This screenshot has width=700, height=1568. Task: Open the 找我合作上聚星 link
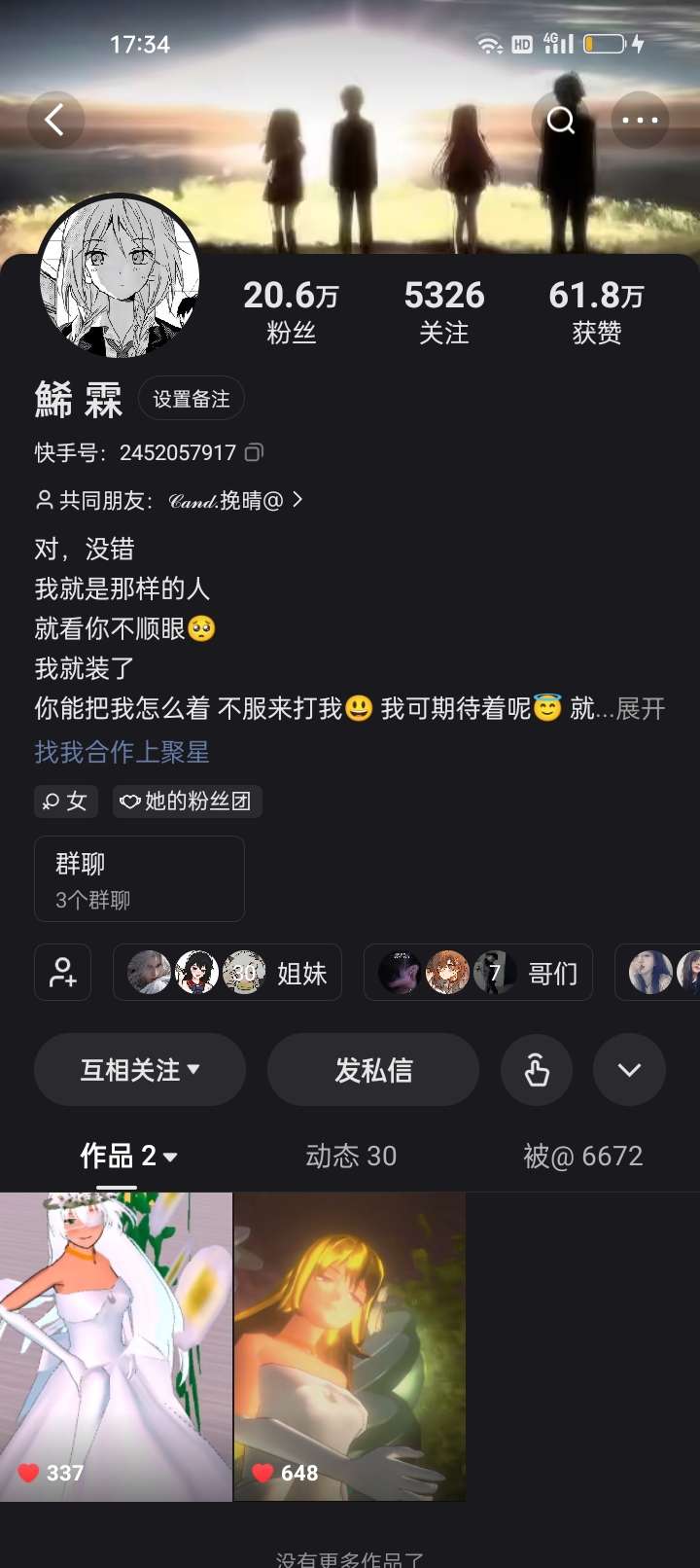[x=122, y=752]
